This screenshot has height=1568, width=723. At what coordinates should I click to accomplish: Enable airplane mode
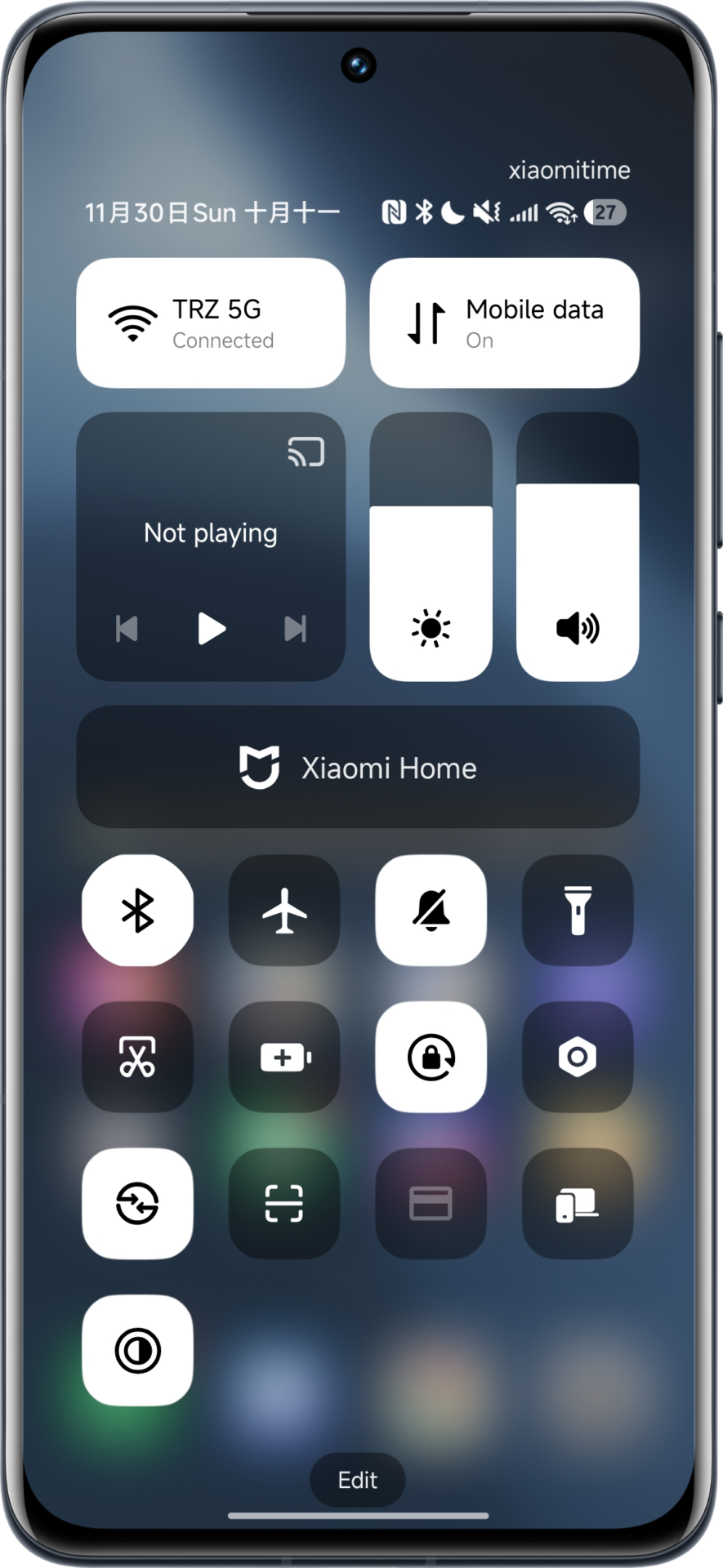point(284,910)
